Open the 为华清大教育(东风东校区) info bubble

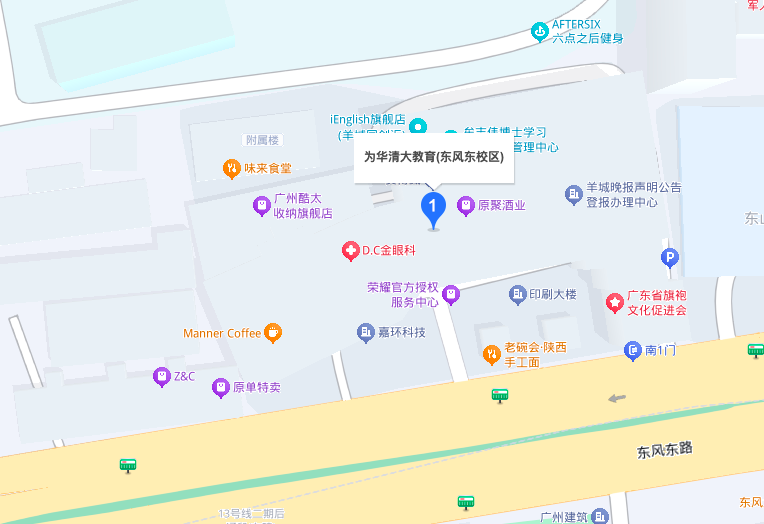point(433,157)
